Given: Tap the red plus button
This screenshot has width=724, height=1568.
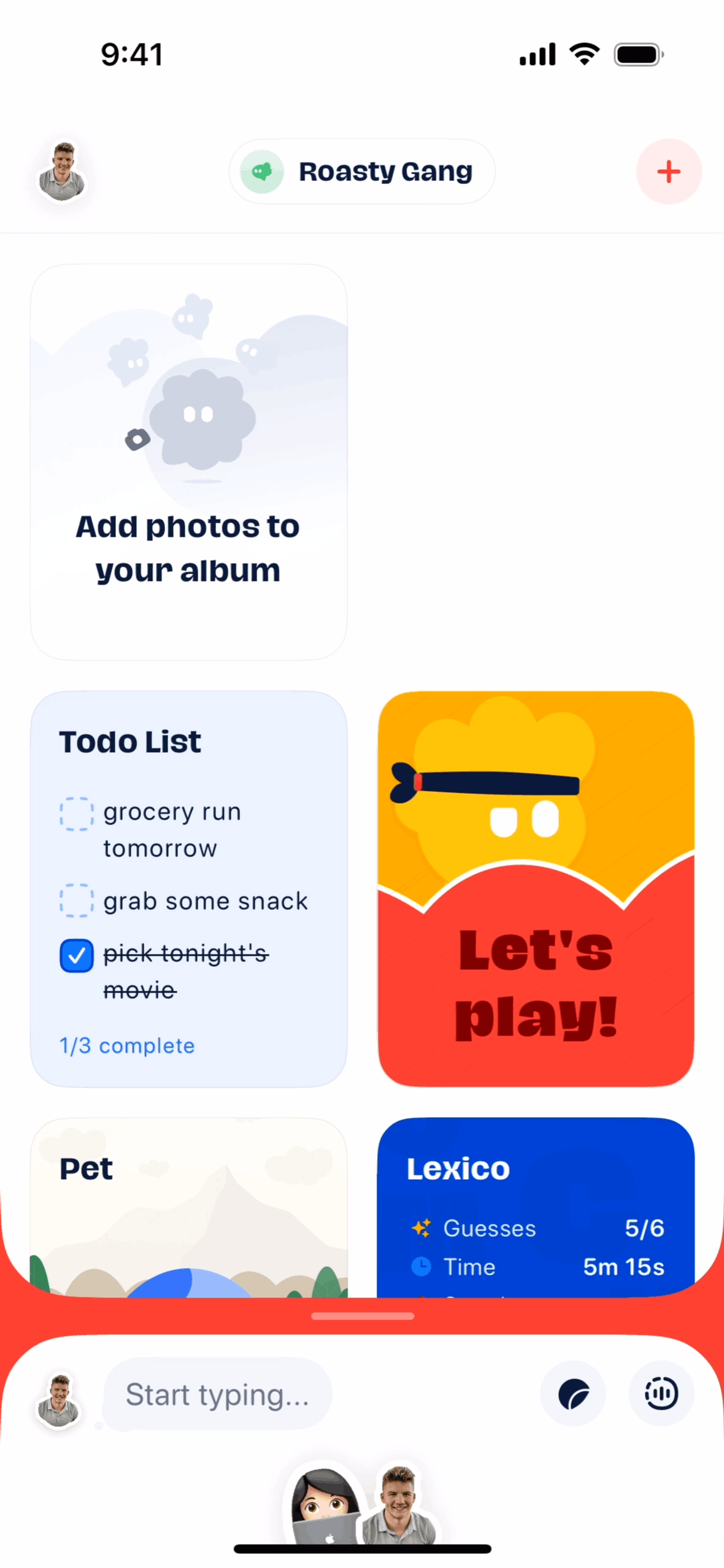Looking at the screenshot, I should tap(668, 172).
